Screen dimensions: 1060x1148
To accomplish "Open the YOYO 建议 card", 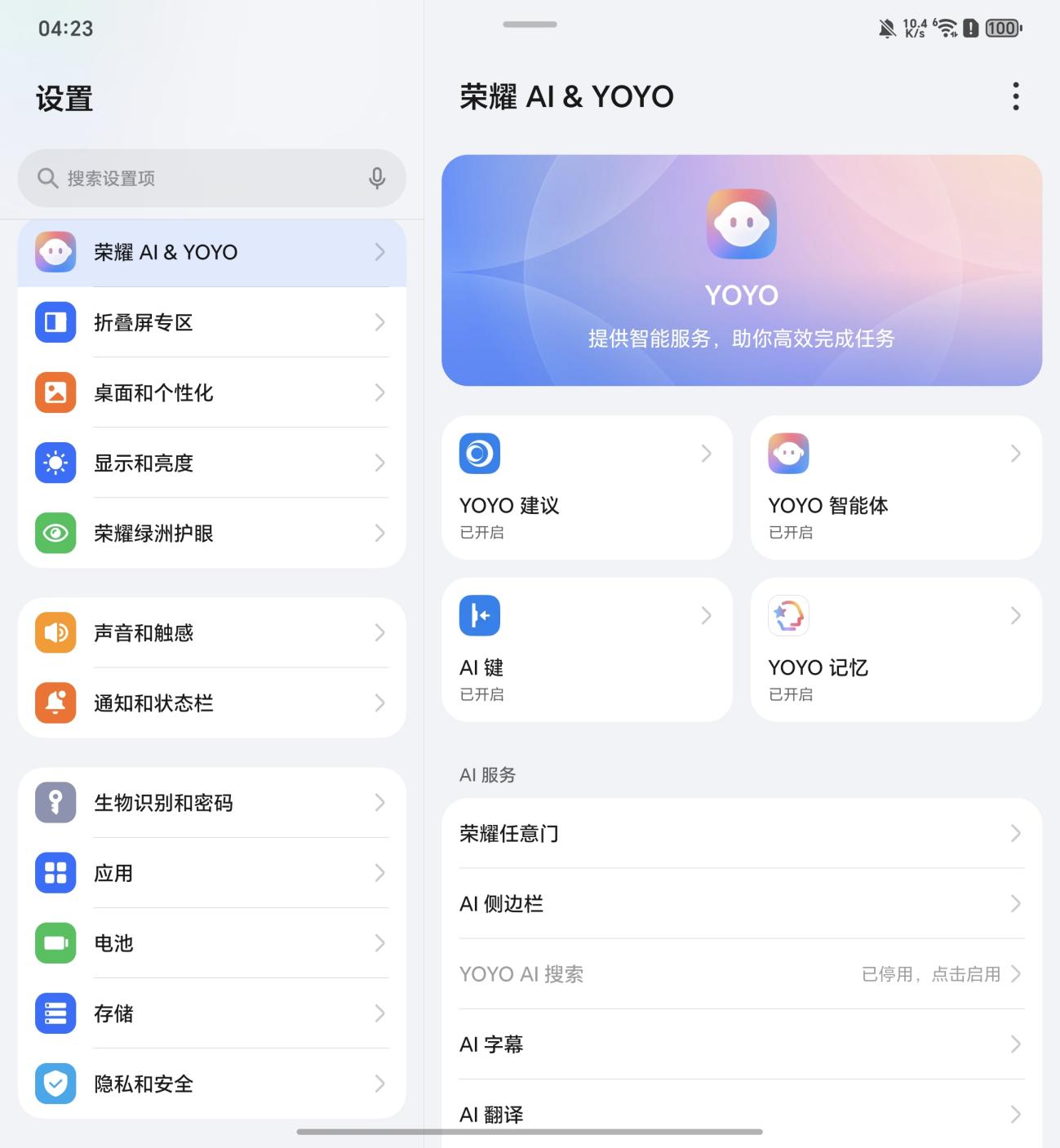I will [x=587, y=487].
